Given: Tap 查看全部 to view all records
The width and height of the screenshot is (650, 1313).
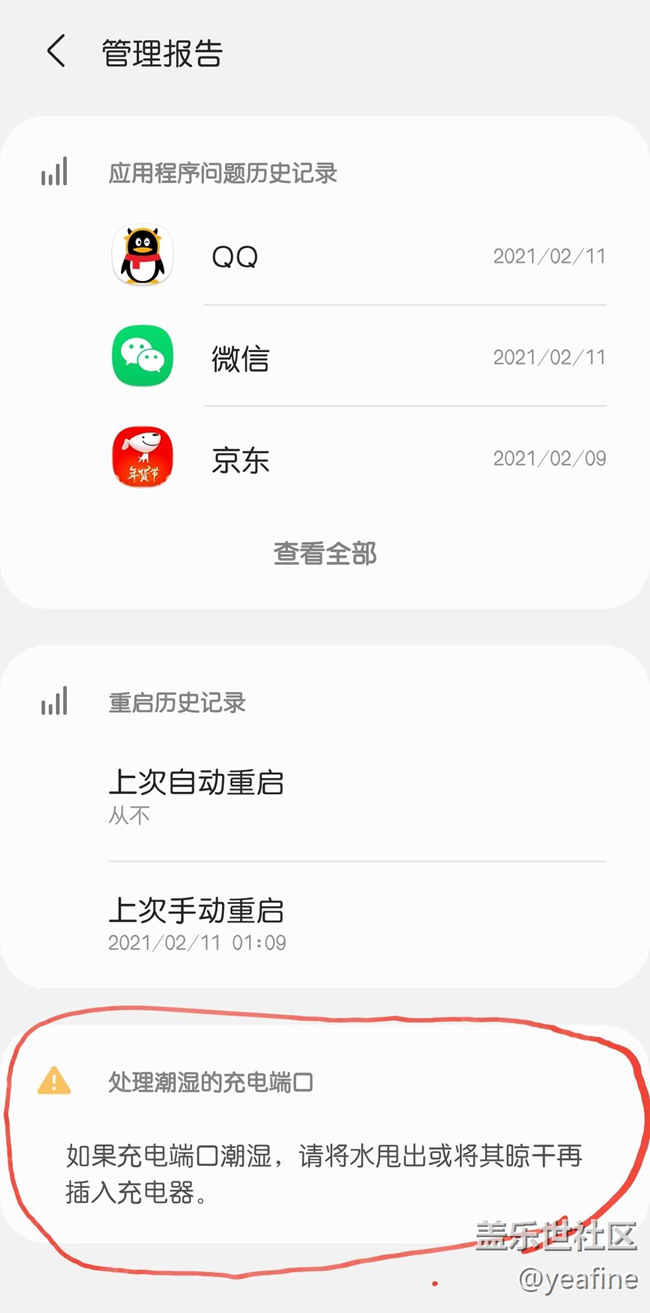Looking at the screenshot, I should pos(325,553).
